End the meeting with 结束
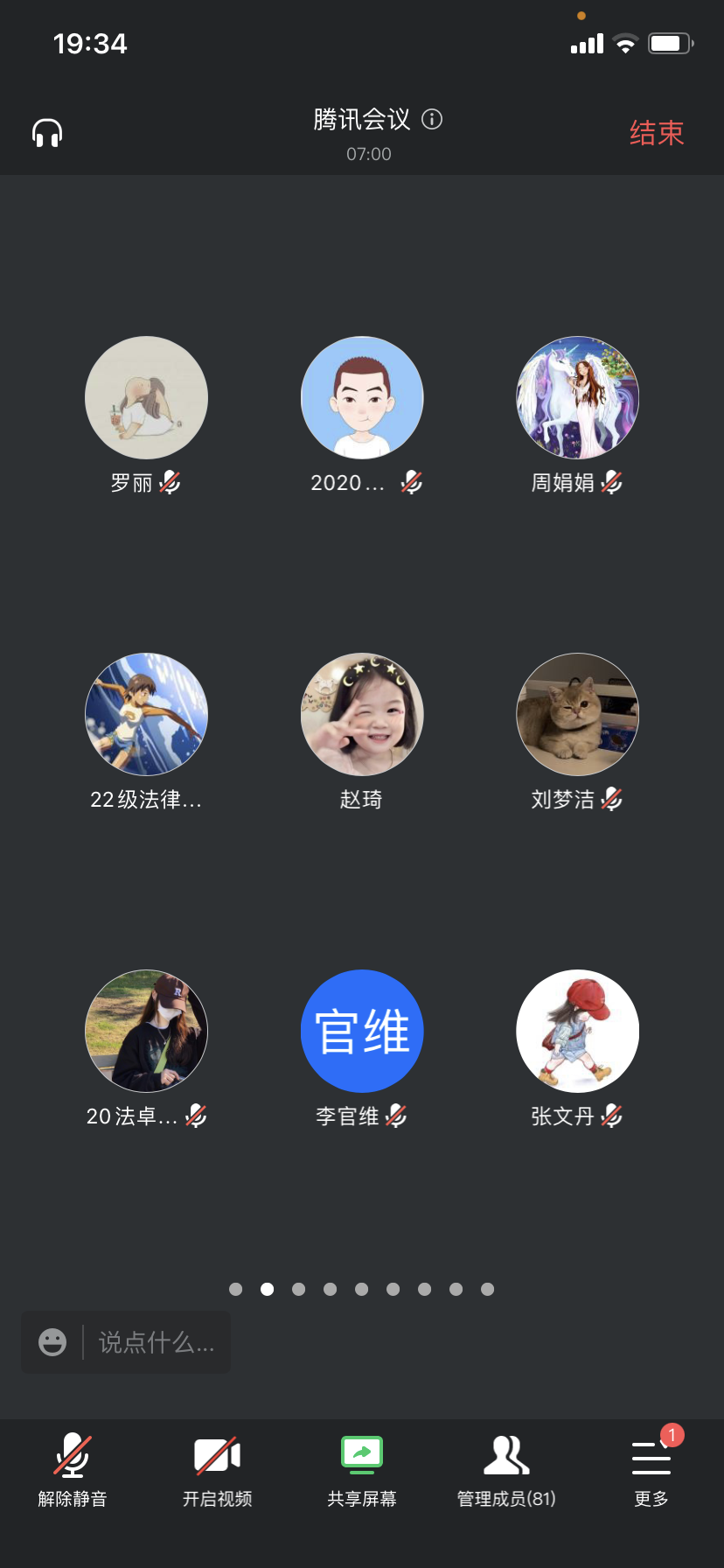Image resolution: width=724 pixels, height=1568 pixels. coord(657,133)
